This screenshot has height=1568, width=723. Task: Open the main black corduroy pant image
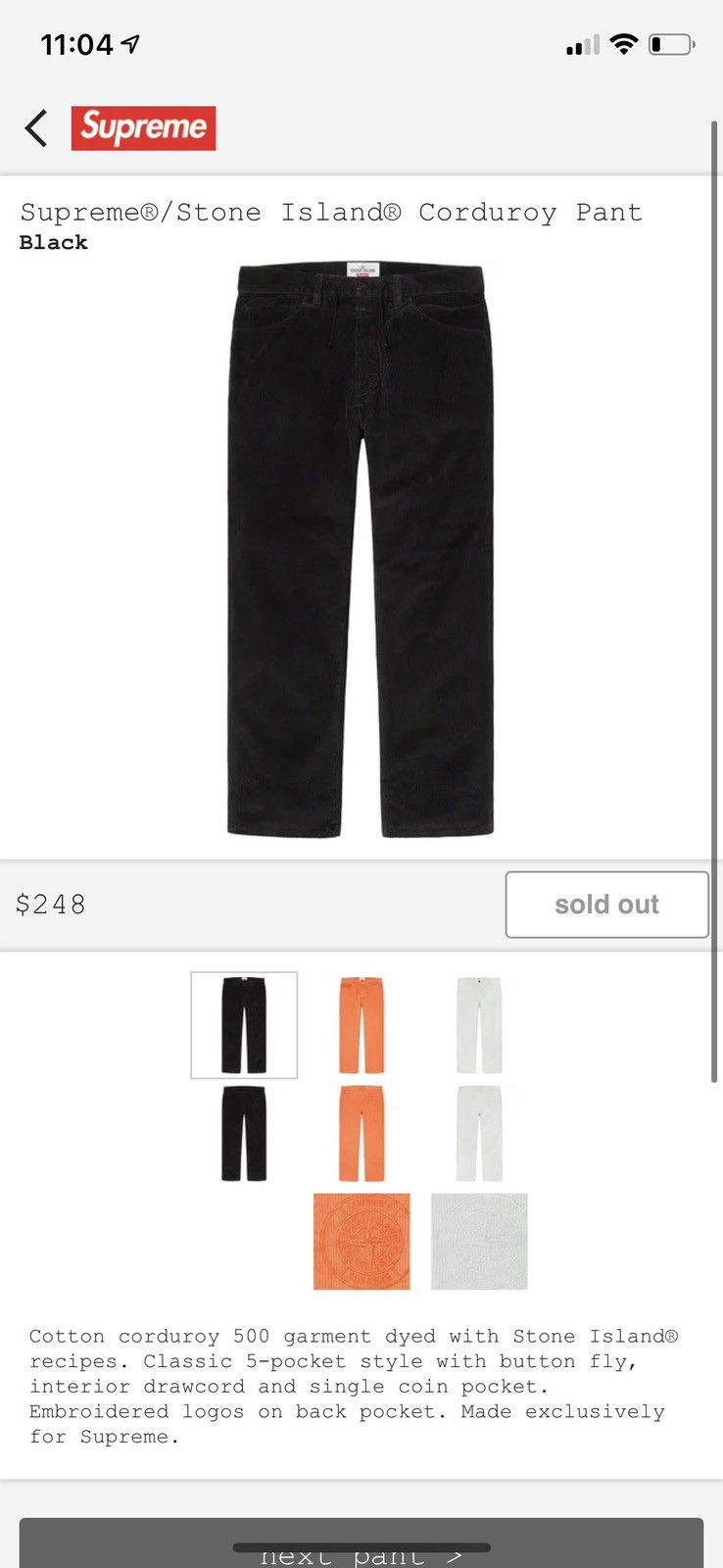click(x=361, y=550)
